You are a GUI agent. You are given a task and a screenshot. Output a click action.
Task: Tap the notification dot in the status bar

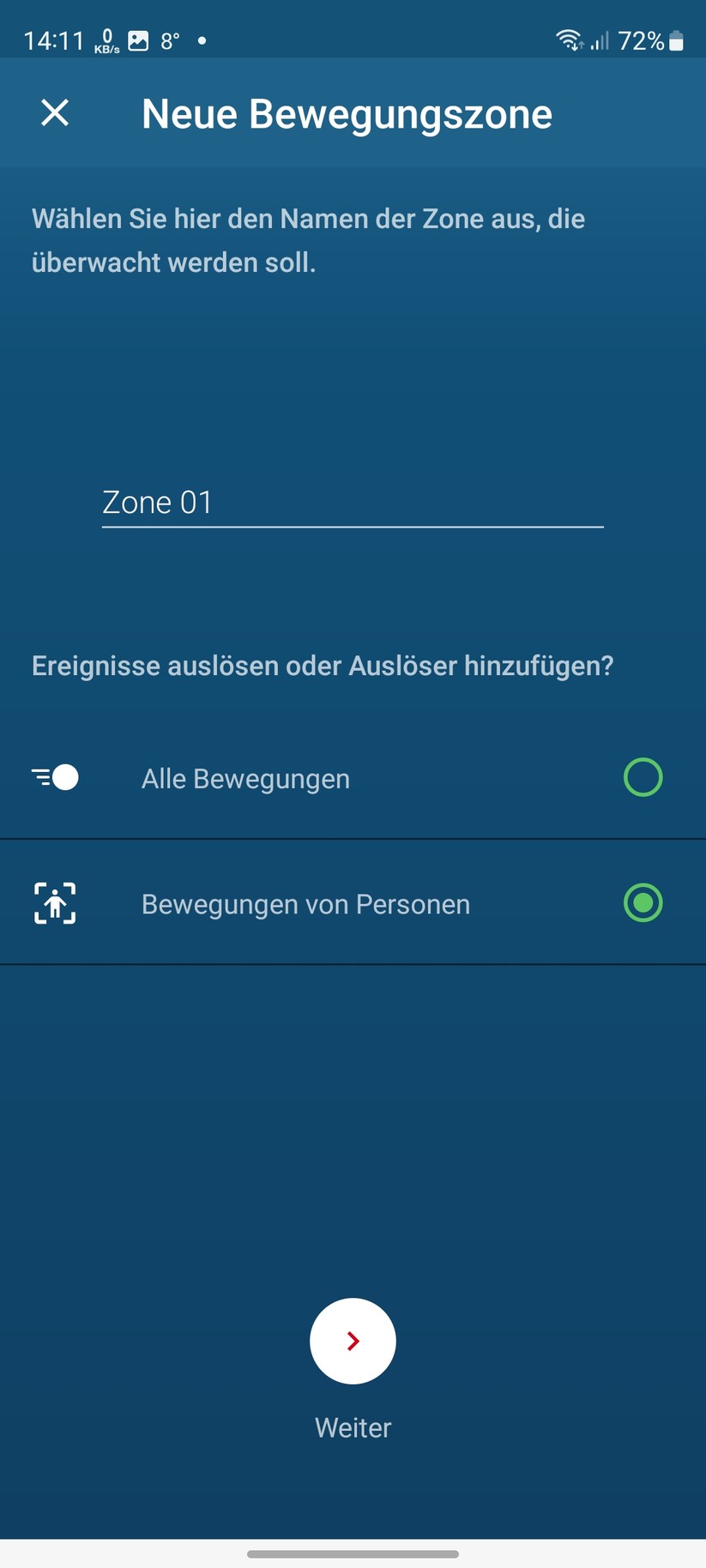point(202,39)
